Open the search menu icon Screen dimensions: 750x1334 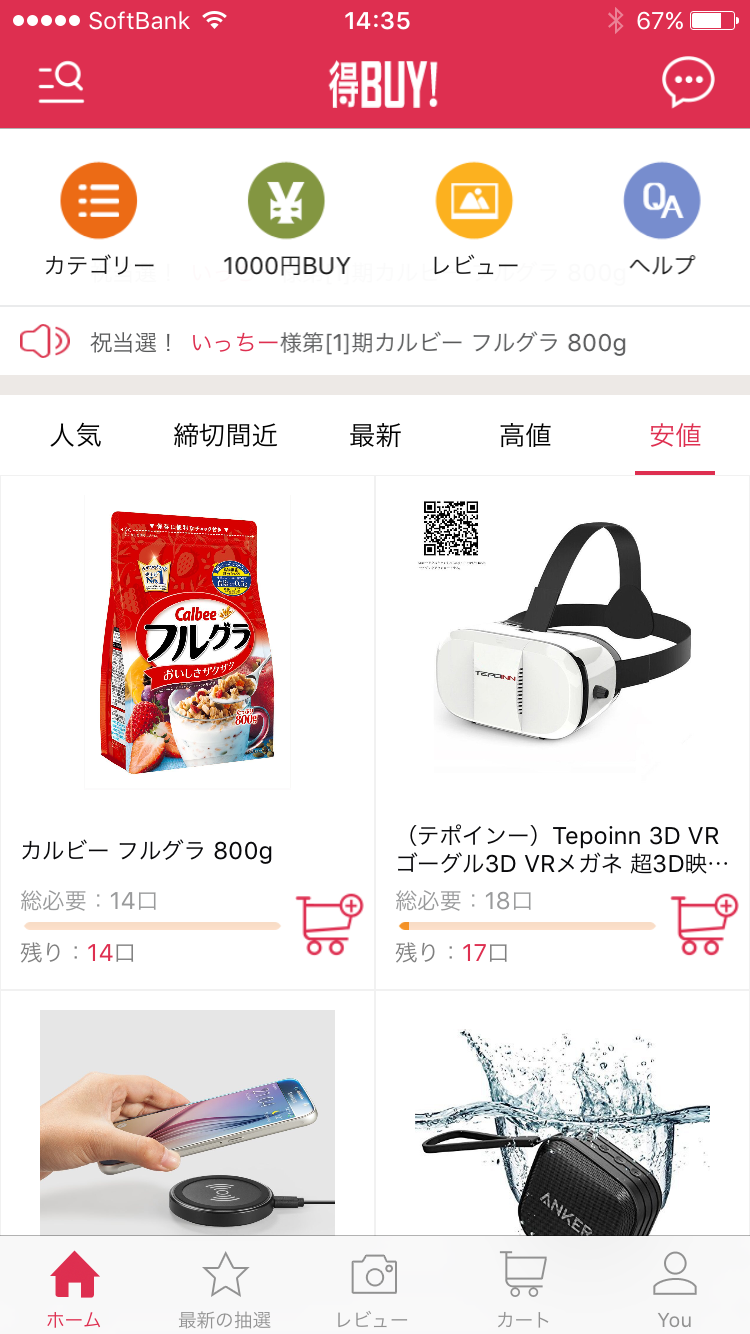(x=61, y=82)
